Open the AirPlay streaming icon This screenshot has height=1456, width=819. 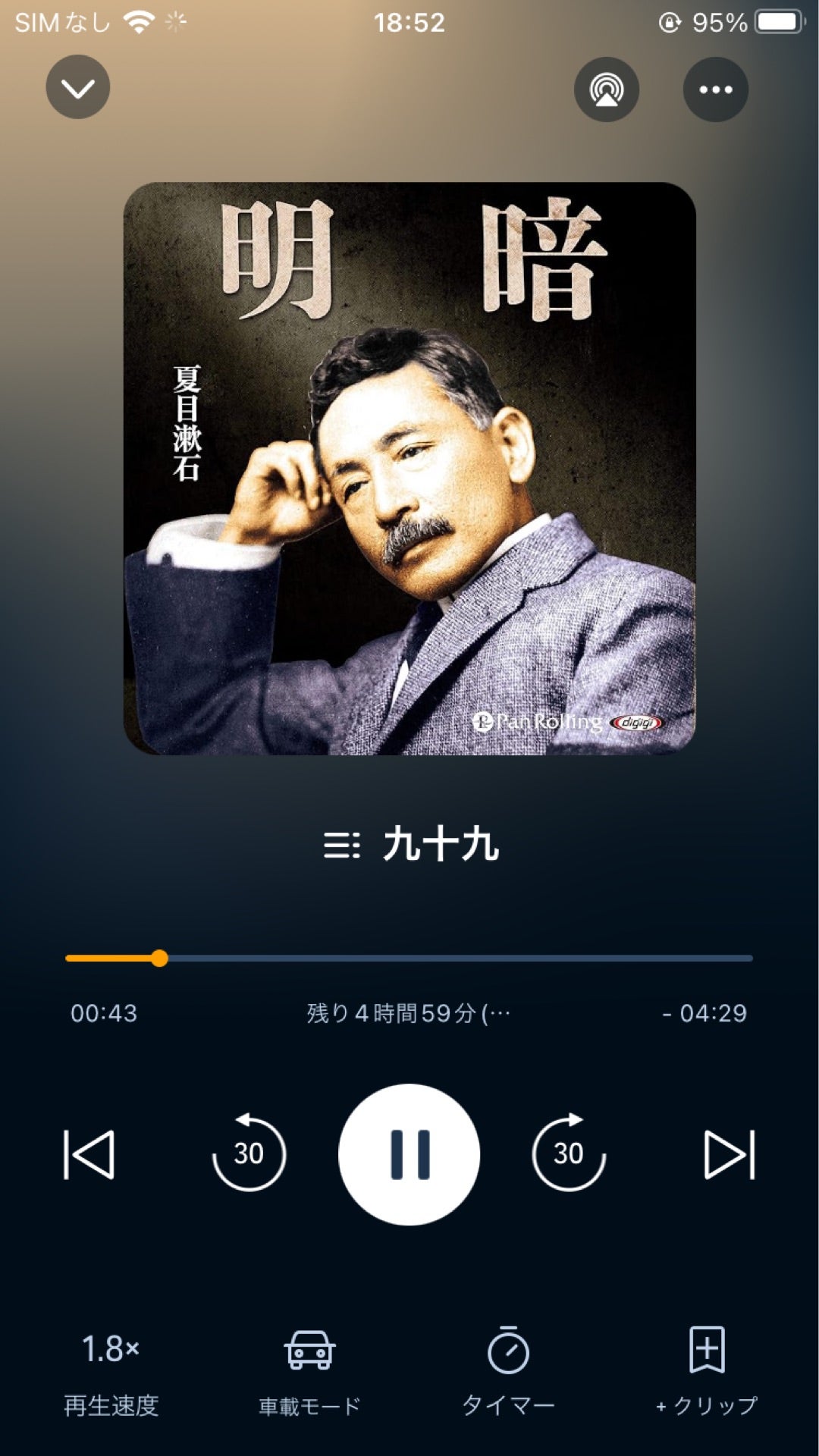[x=605, y=89]
